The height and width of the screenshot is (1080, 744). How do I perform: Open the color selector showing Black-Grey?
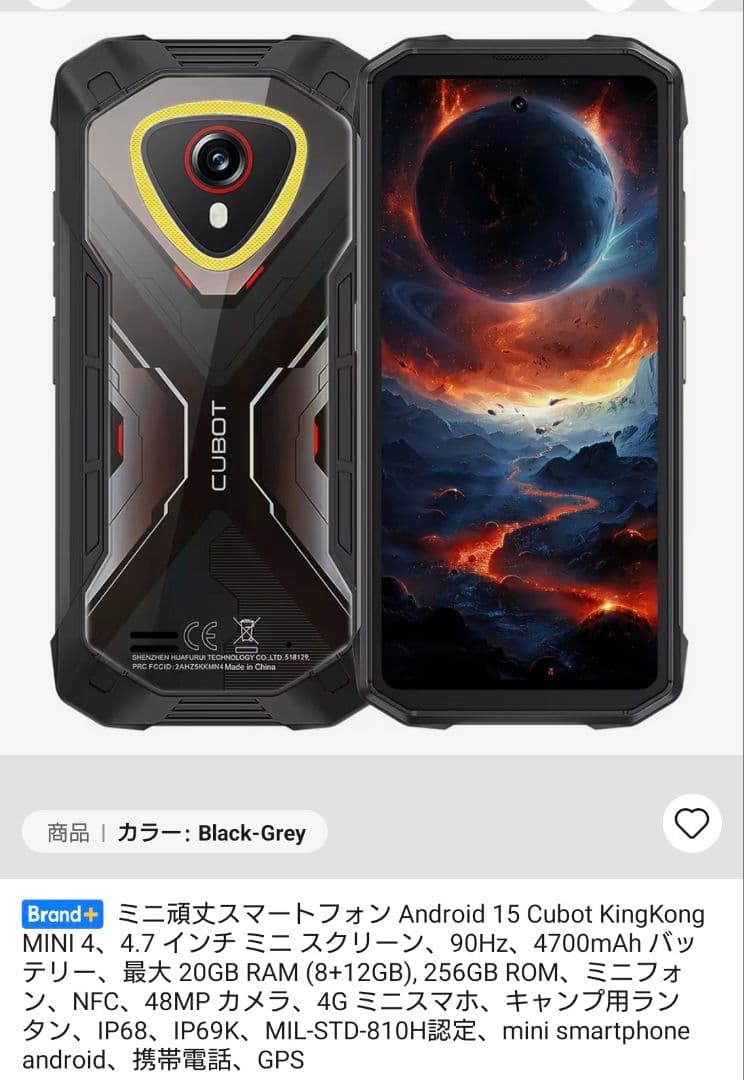[174, 832]
